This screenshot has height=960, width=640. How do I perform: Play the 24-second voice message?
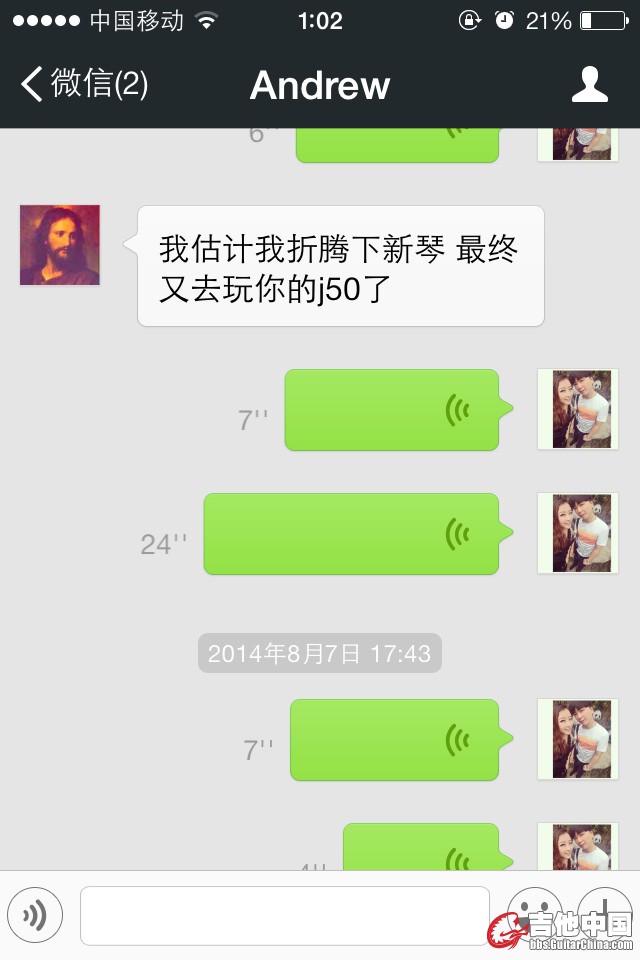click(351, 534)
